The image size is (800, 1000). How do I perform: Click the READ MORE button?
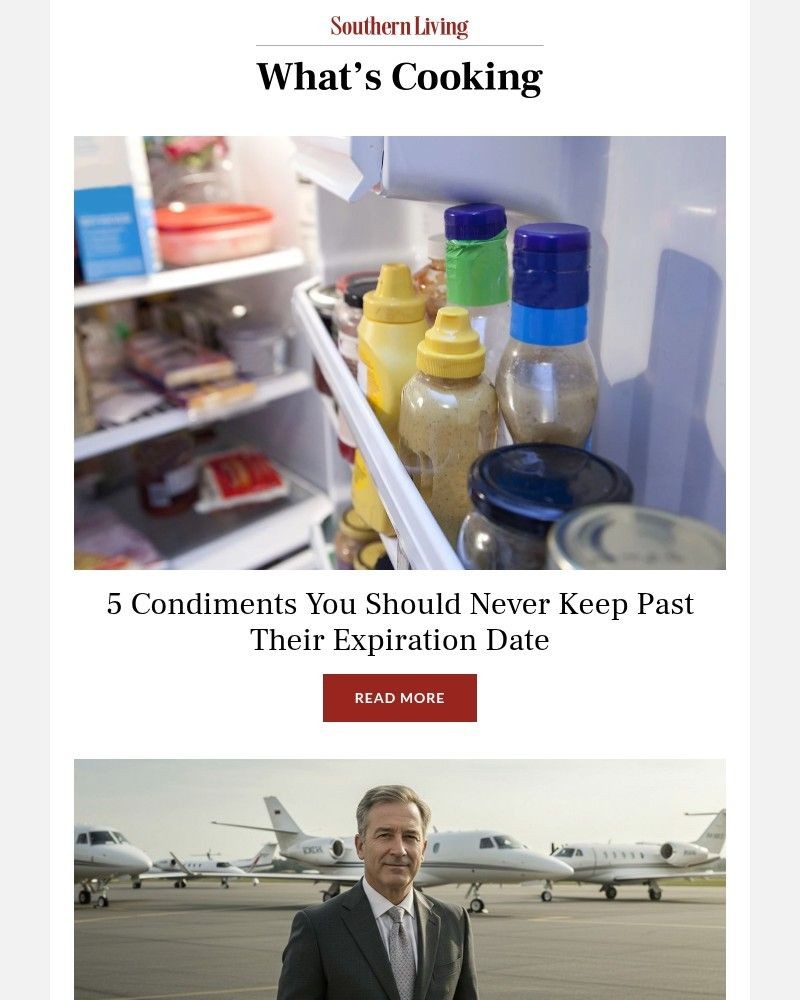tap(399, 697)
